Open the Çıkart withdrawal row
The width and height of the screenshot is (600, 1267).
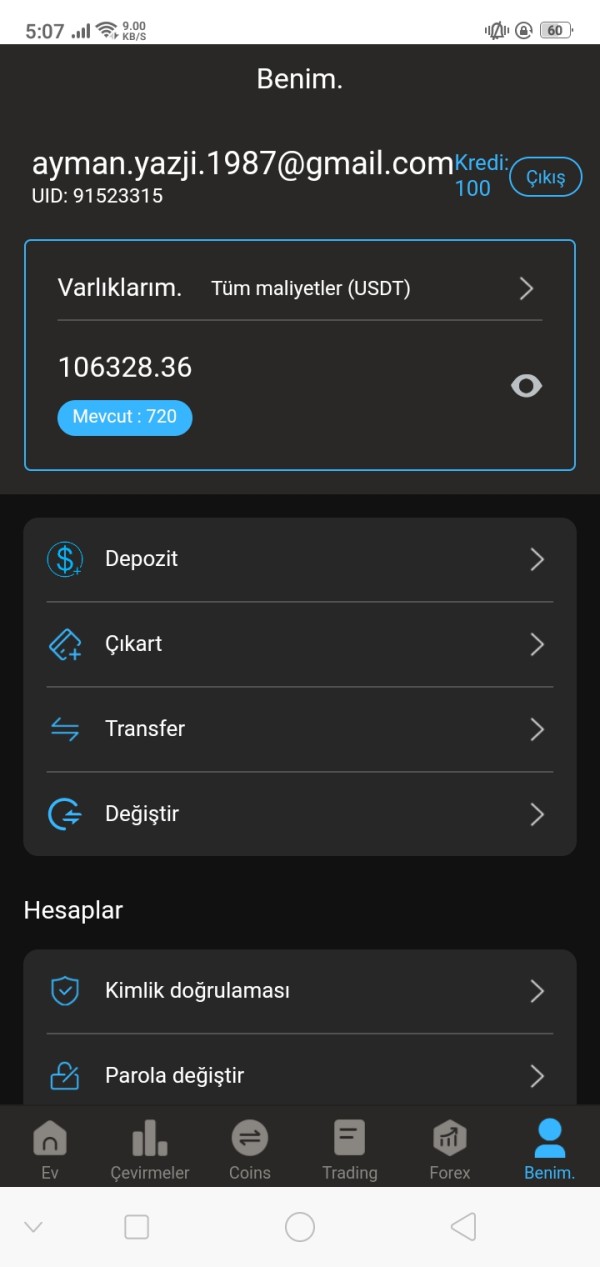[300, 644]
